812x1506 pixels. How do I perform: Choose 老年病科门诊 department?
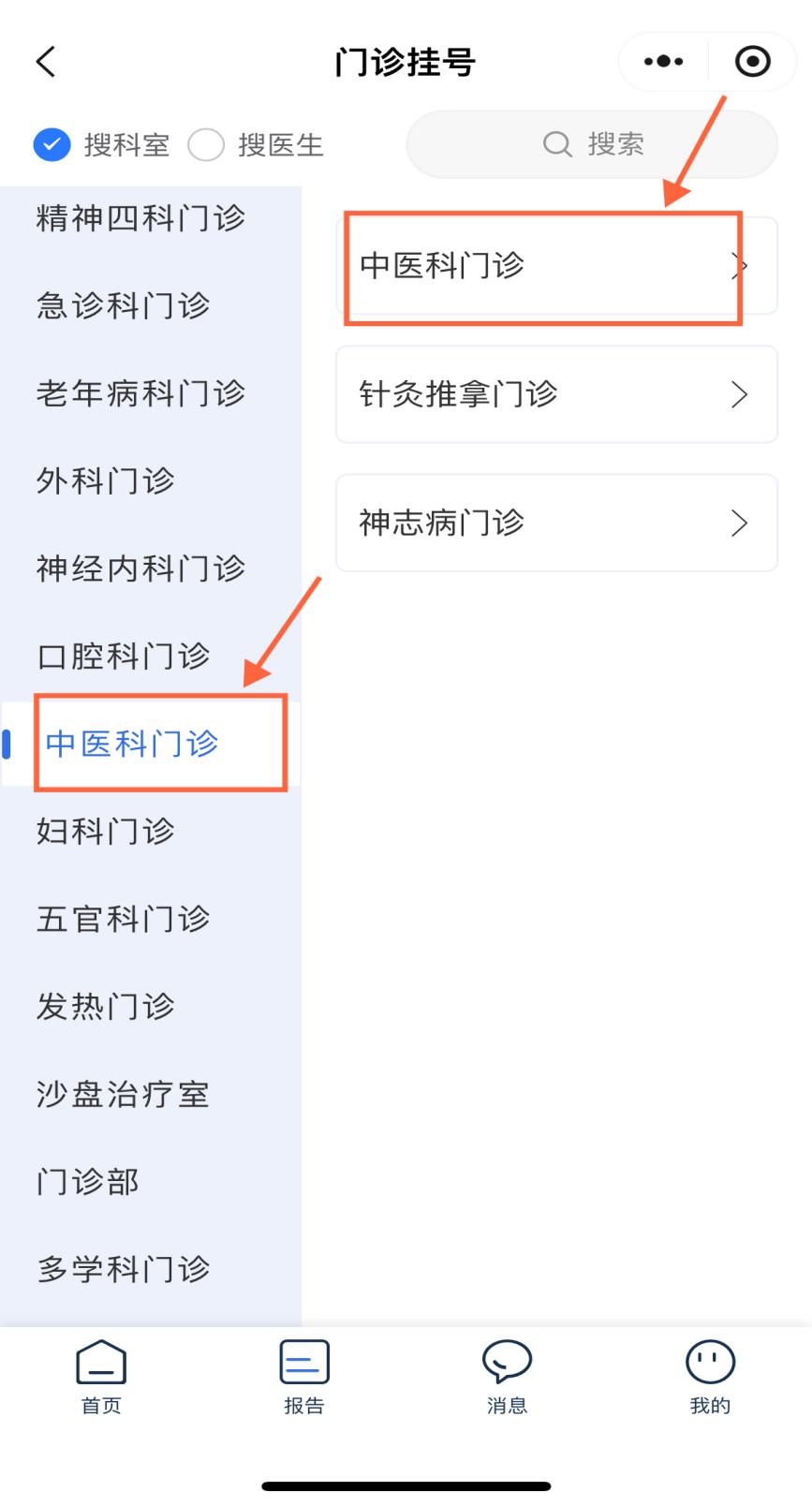coord(140,393)
